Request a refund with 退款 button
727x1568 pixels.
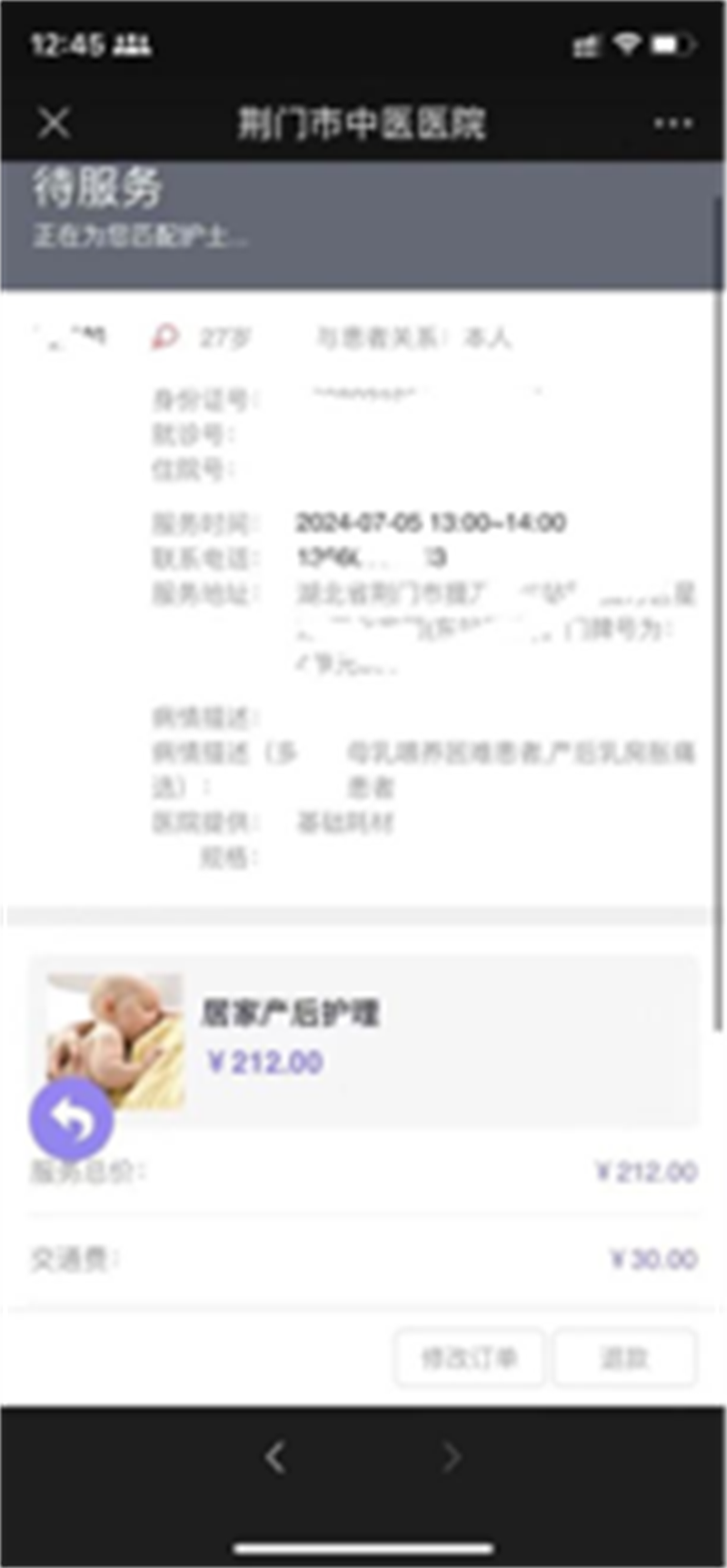[625, 1357]
